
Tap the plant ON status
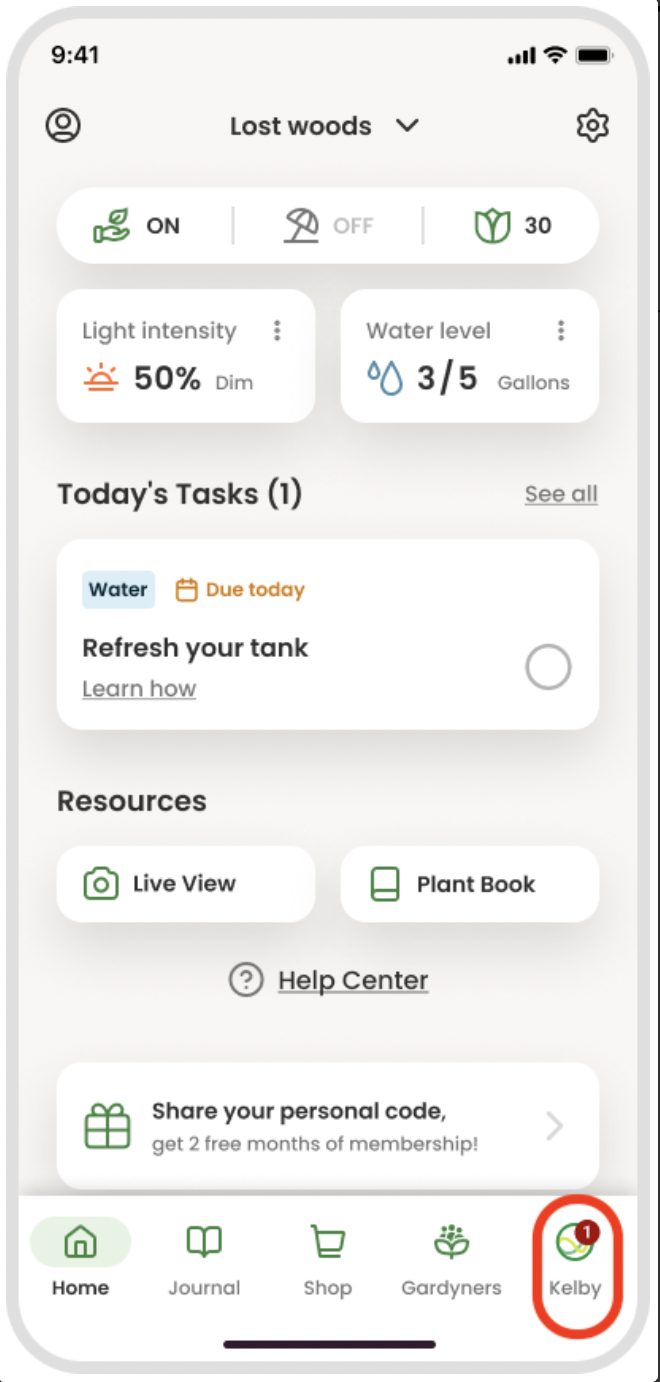tap(136, 226)
